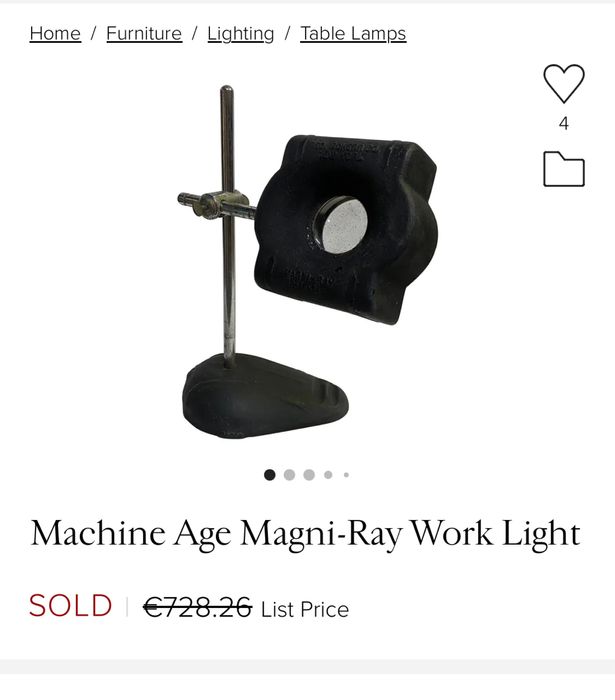Open the Table Lamps category link
615x700 pixels.
(353, 34)
